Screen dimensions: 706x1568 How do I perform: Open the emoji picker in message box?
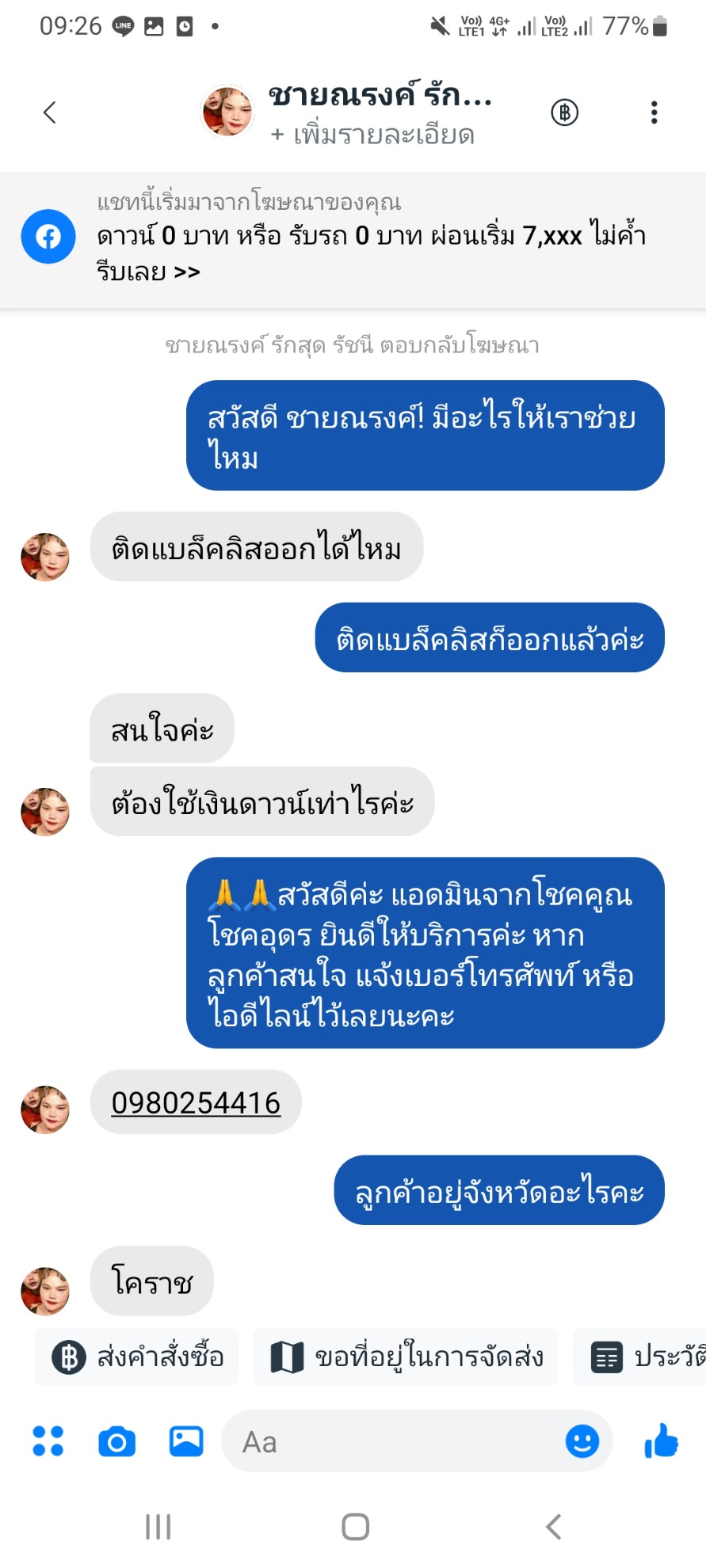click(x=582, y=1441)
